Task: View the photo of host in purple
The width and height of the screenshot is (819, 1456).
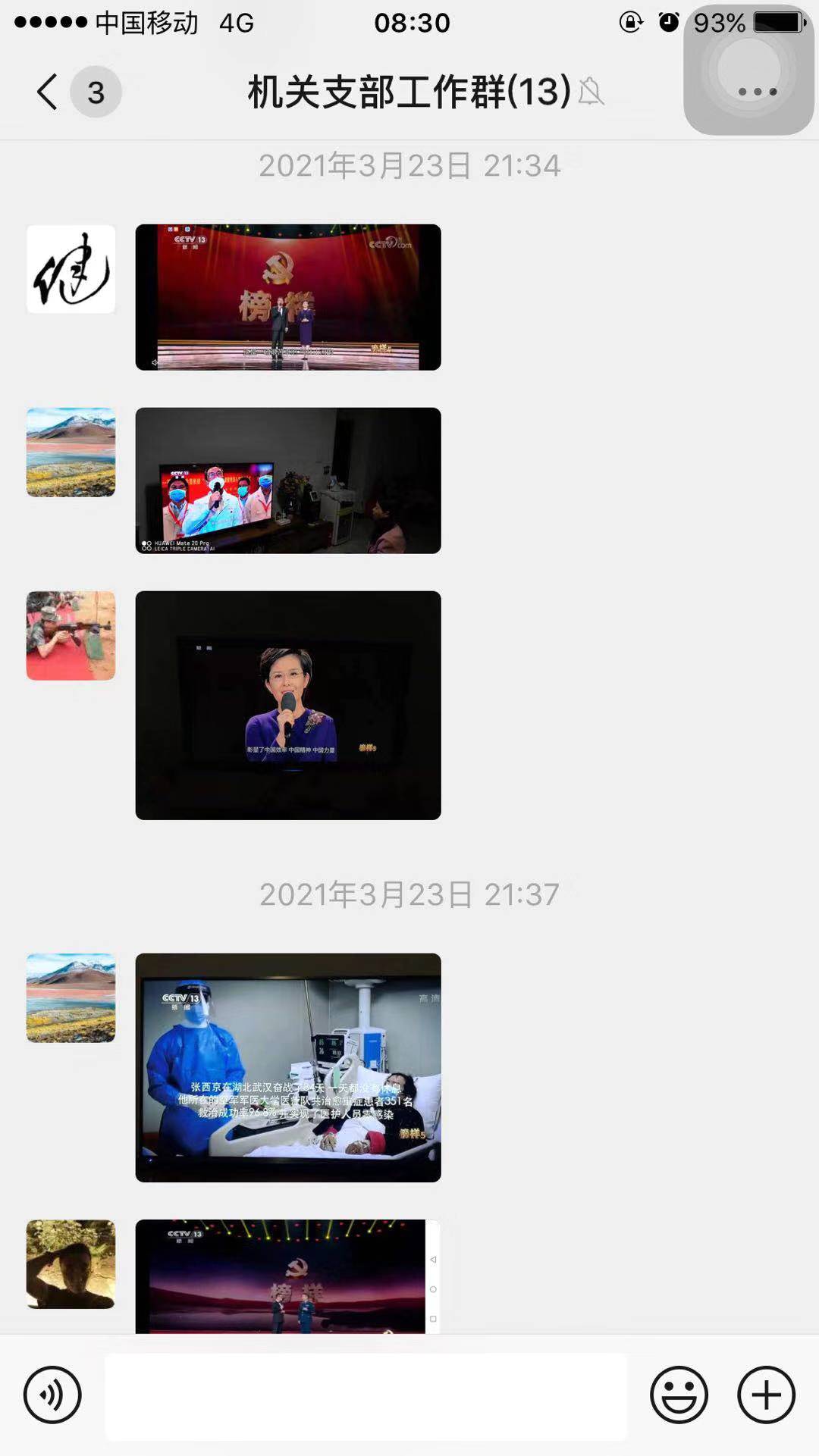Action: coord(288,705)
